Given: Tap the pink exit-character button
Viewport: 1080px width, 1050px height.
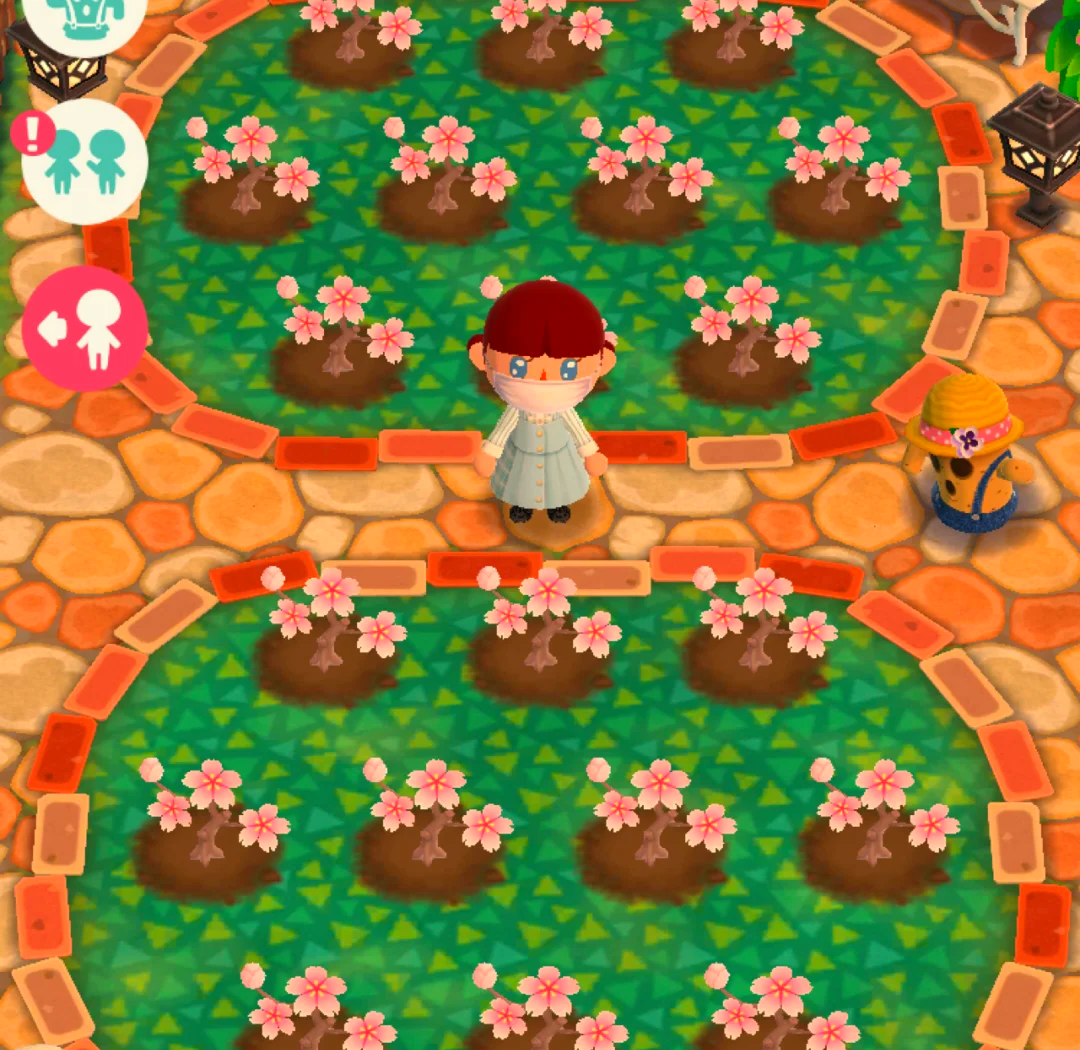Looking at the screenshot, I should (x=85, y=327).
